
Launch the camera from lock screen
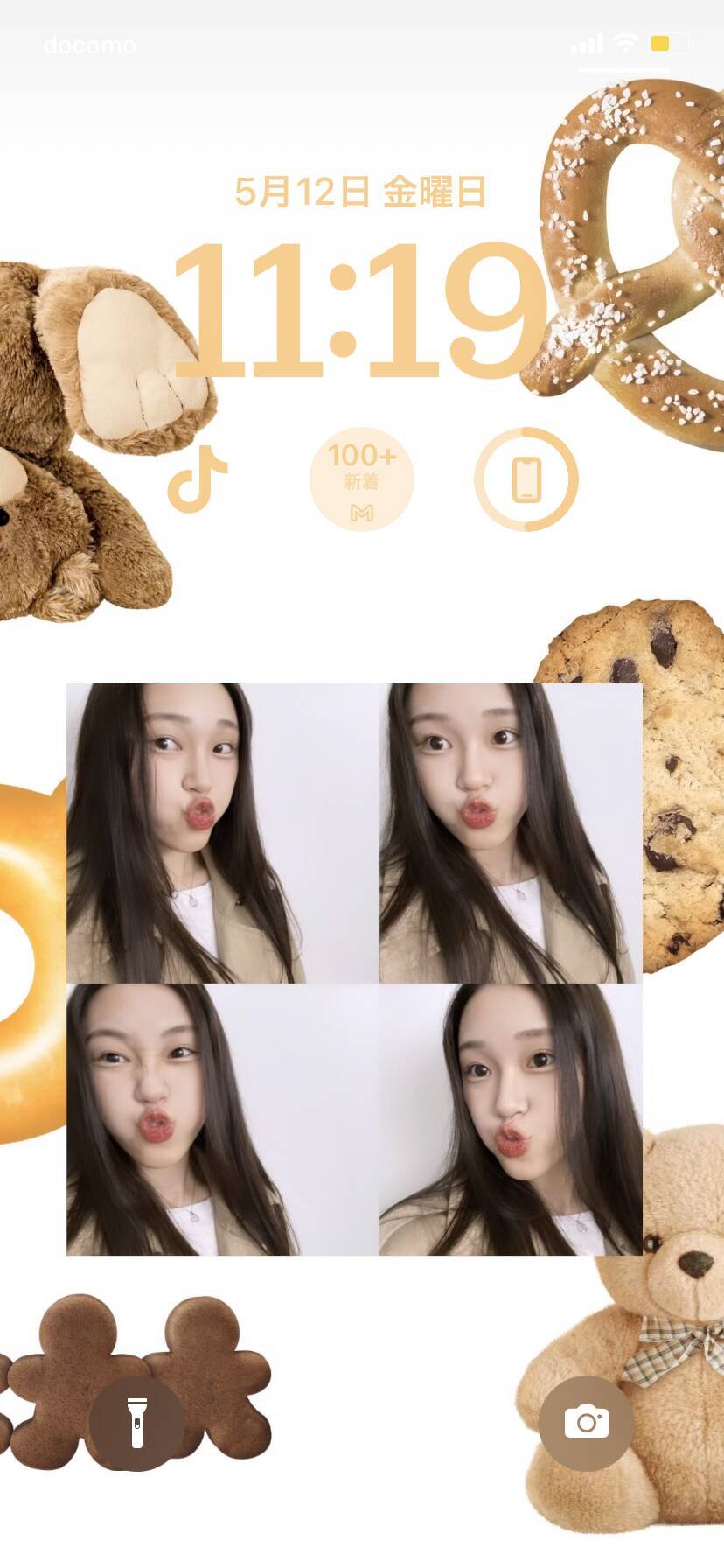[x=586, y=1423]
